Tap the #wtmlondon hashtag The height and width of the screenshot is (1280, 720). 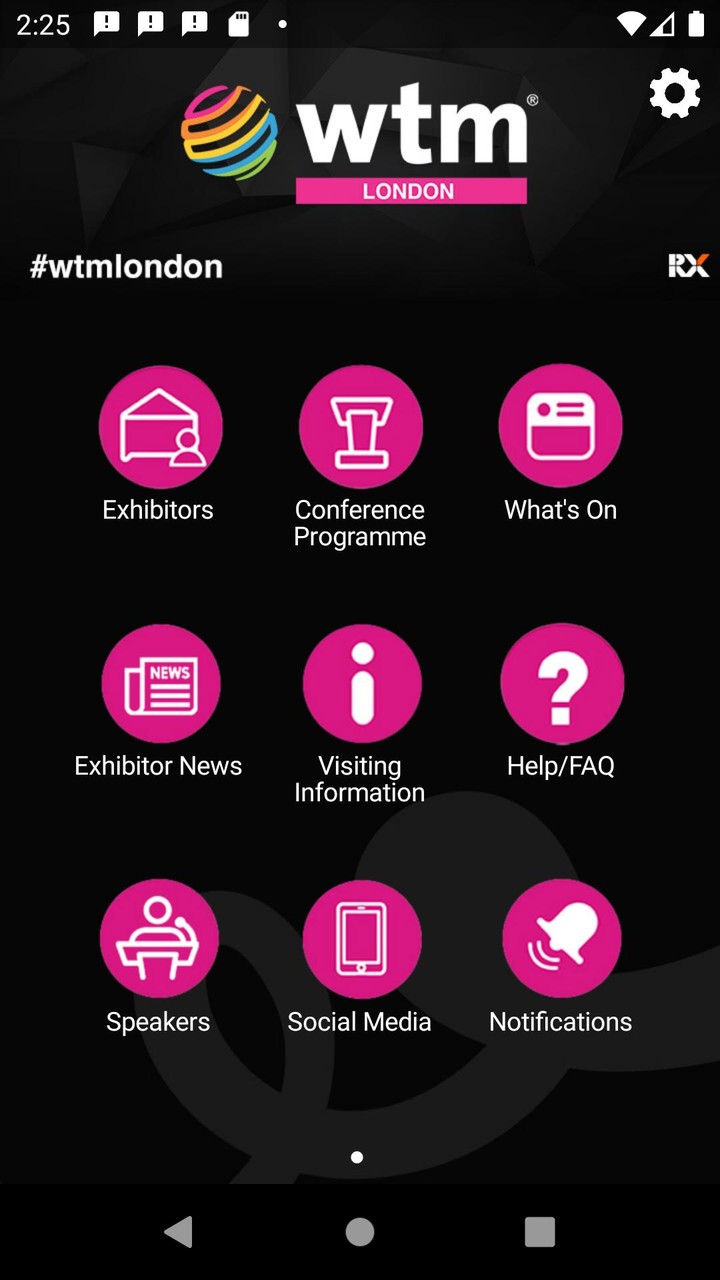(126, 265)
